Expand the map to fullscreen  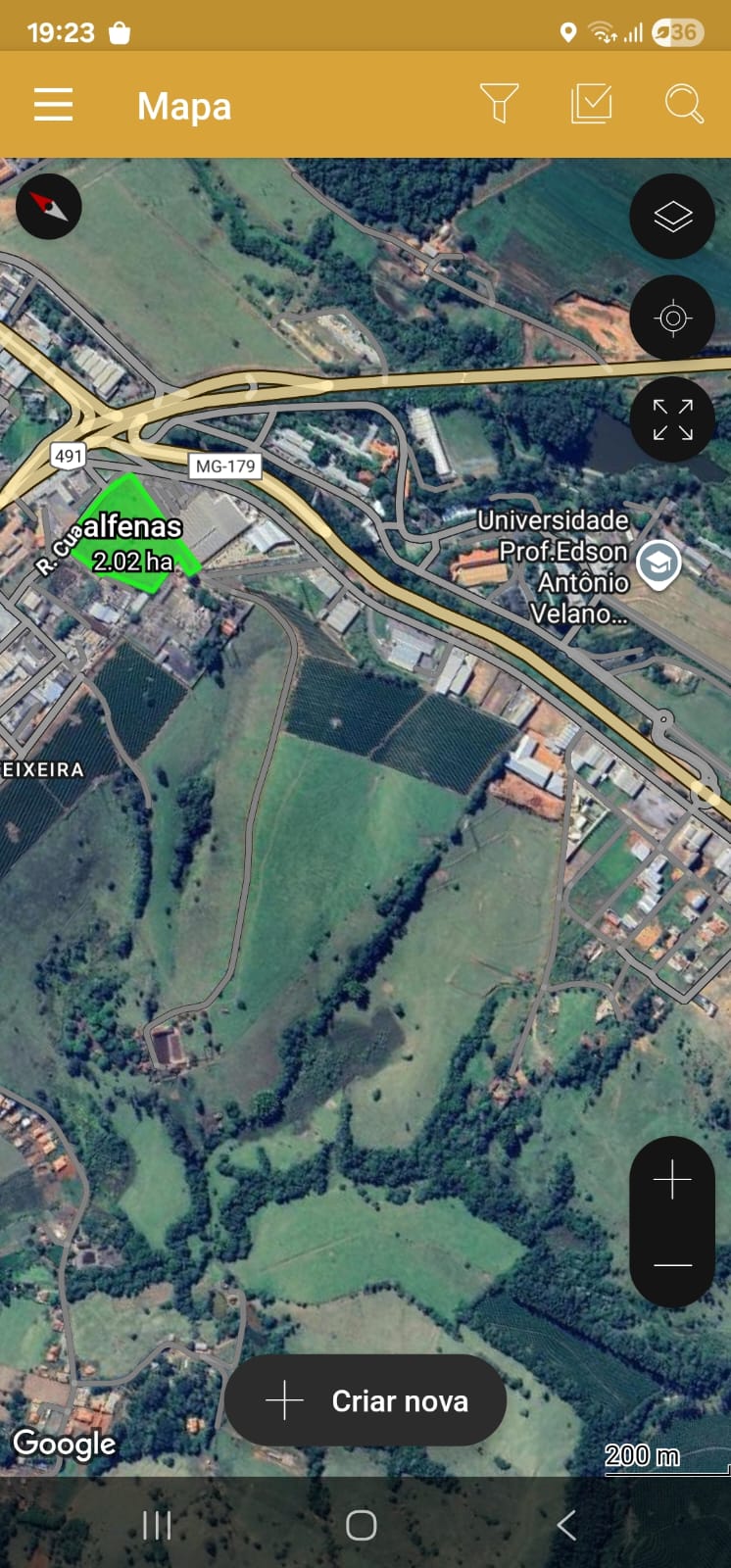[672, 419]
